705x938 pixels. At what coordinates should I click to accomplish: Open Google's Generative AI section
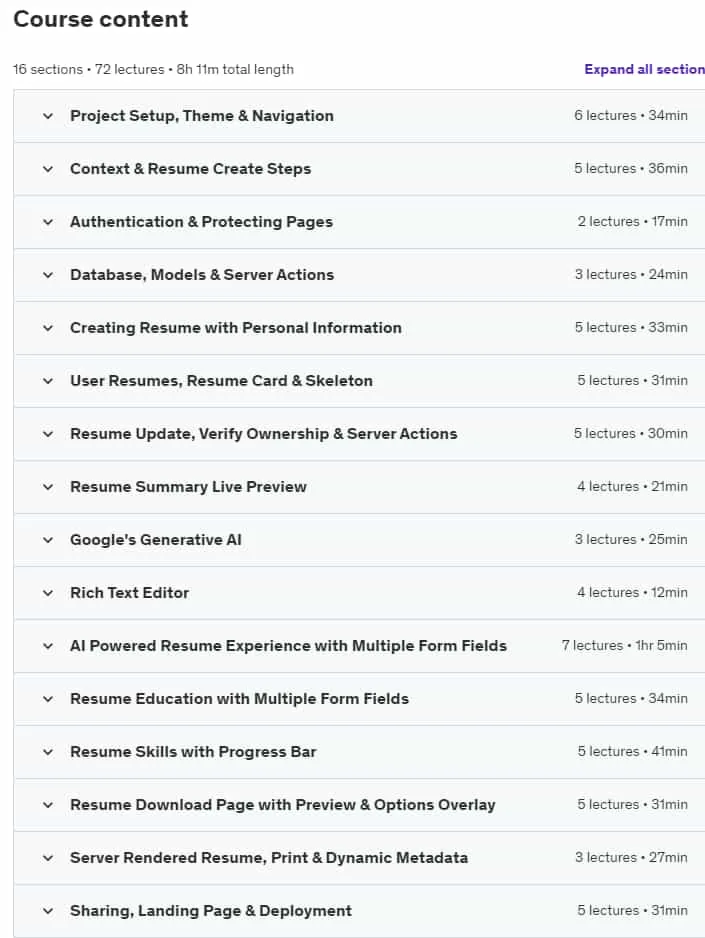point(359,540)
